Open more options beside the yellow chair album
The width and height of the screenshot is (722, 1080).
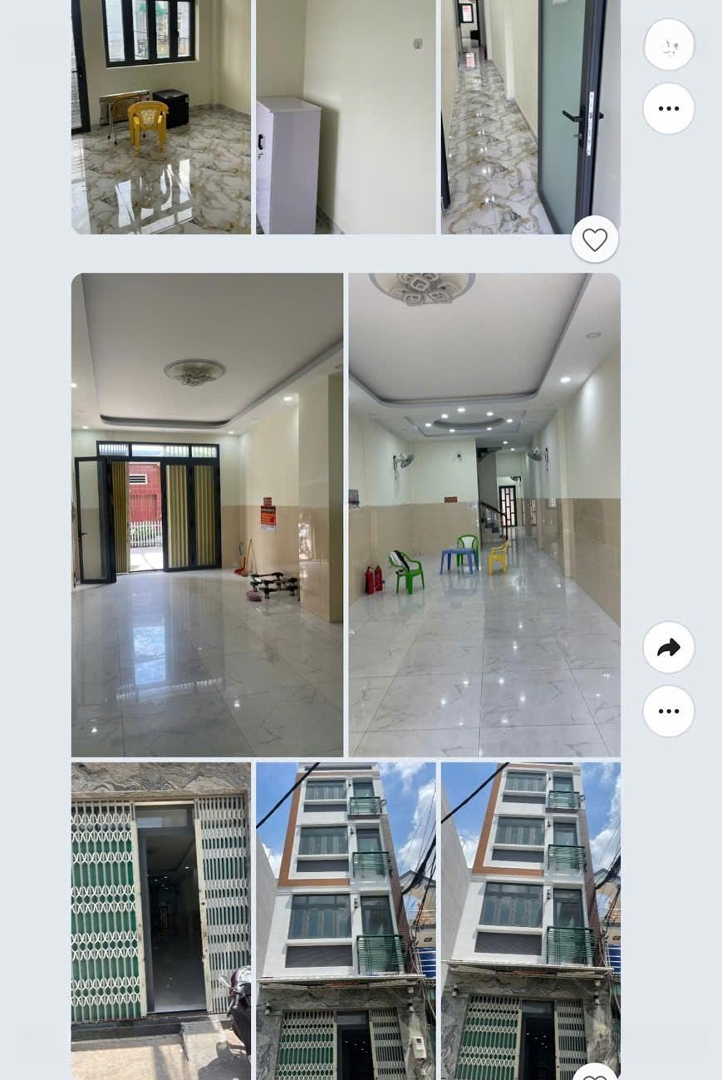tap(669, 108)
